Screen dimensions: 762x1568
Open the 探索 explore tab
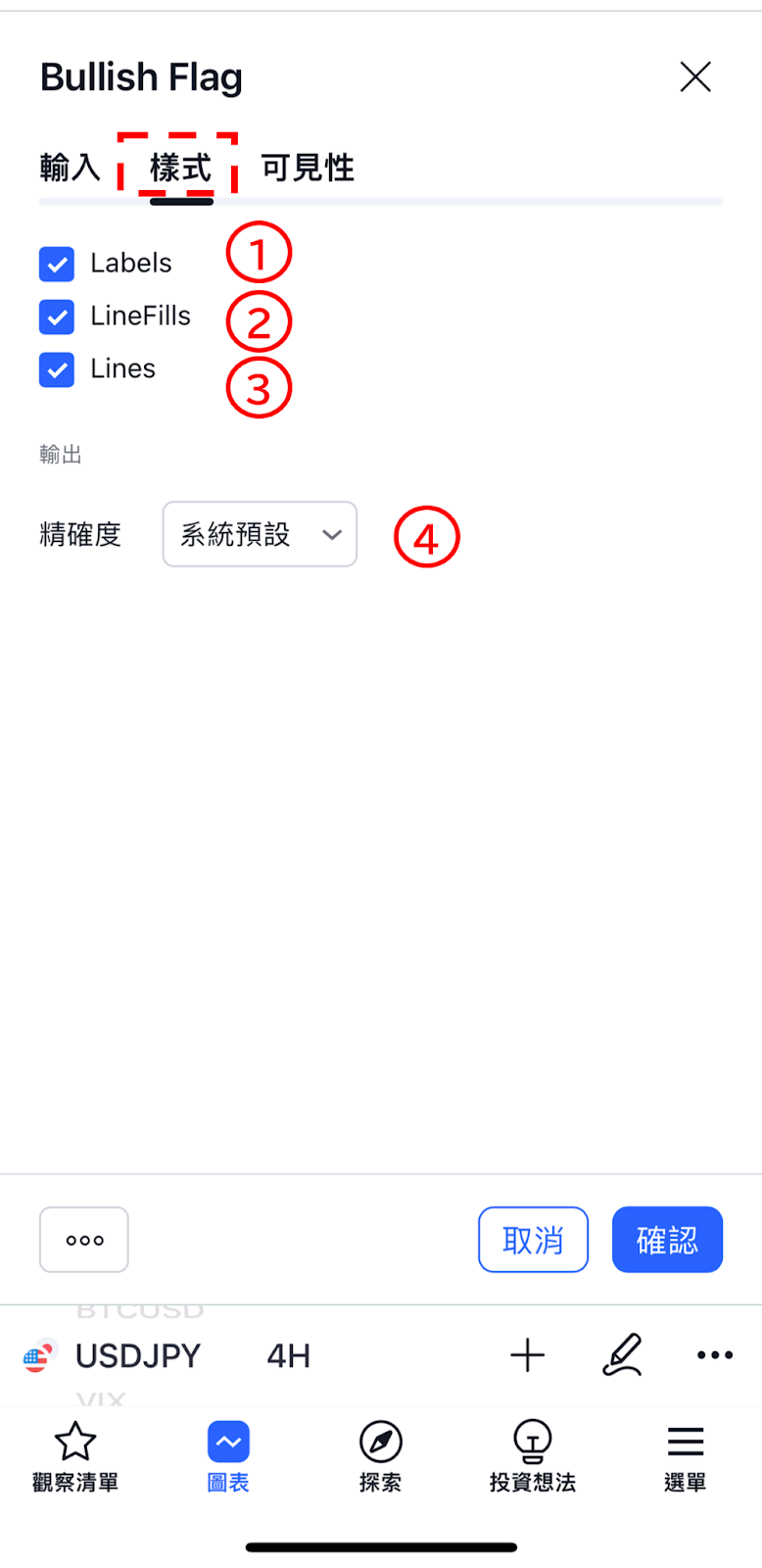pyautogui.click(x=380, y=1457)
